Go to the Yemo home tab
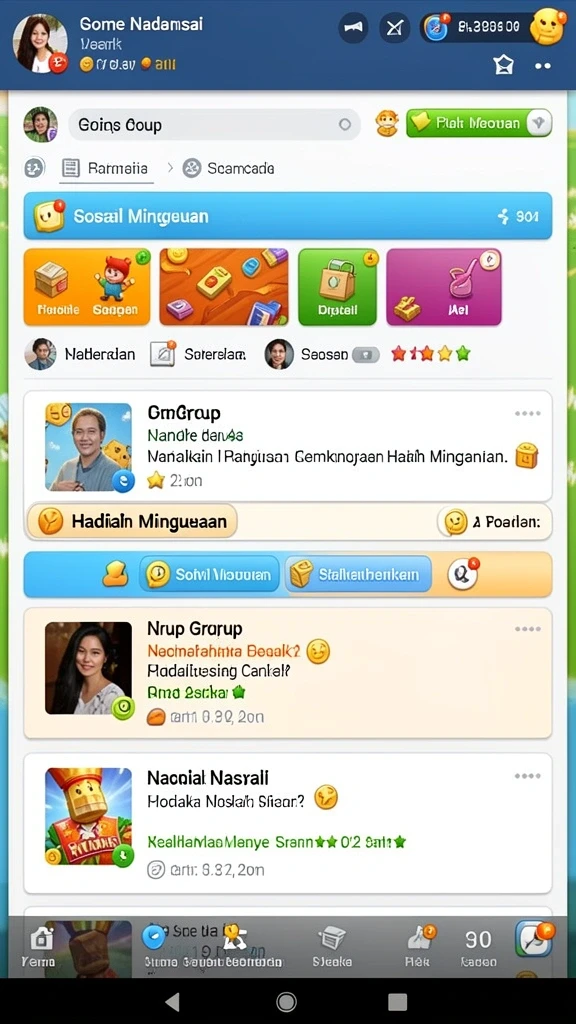 point(39,947)
